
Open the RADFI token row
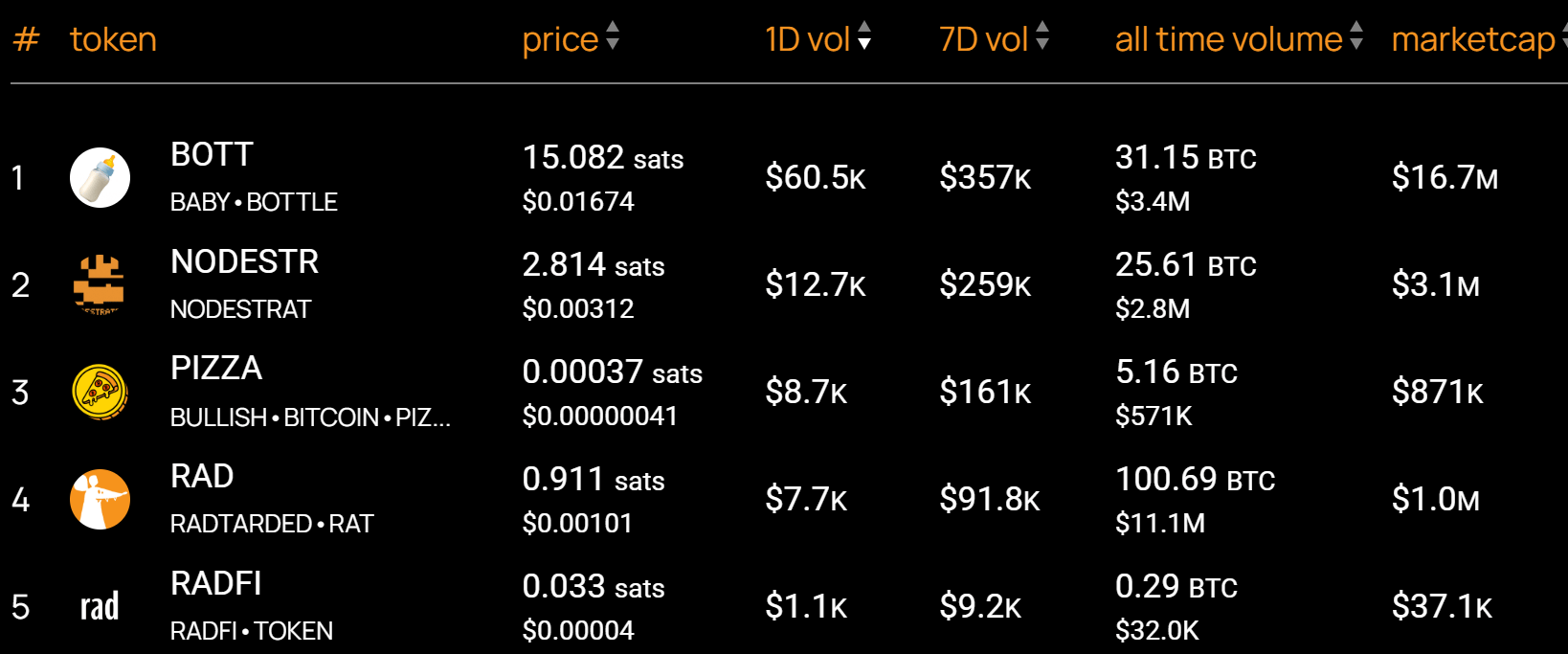click(x=216, y=584)
